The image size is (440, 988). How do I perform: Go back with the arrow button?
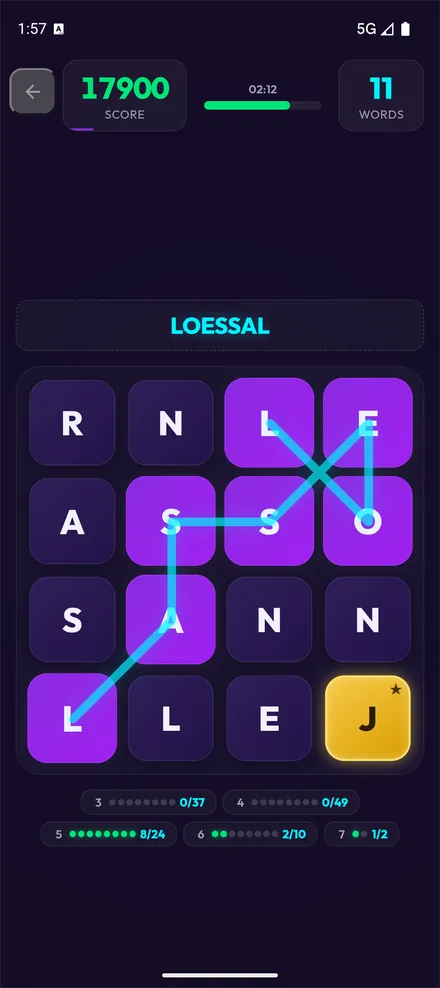[x=32, y=91]
